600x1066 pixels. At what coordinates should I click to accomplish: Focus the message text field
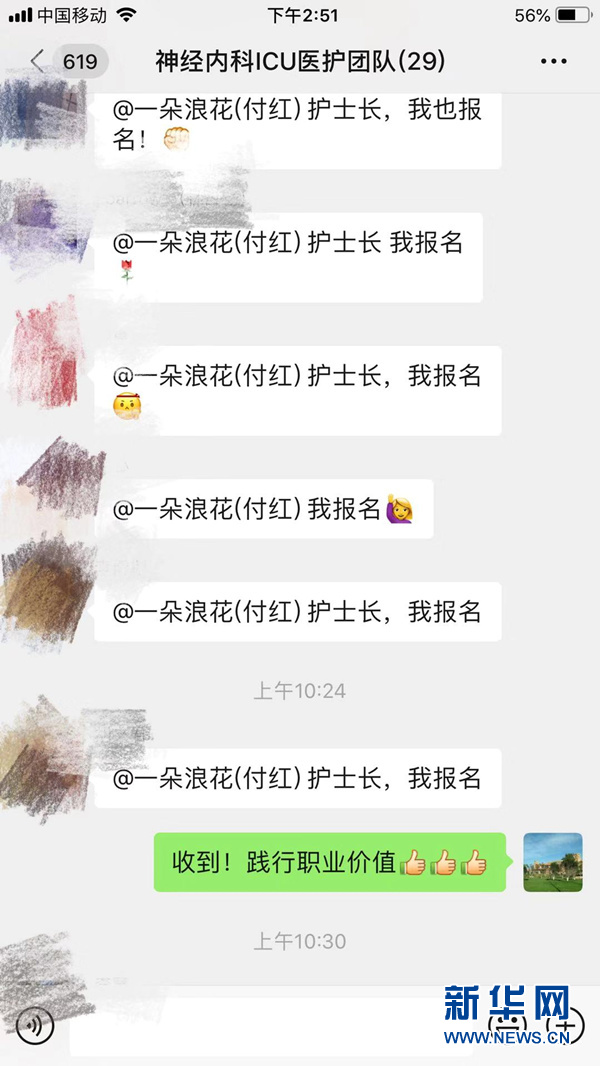tap(270, 1026)
